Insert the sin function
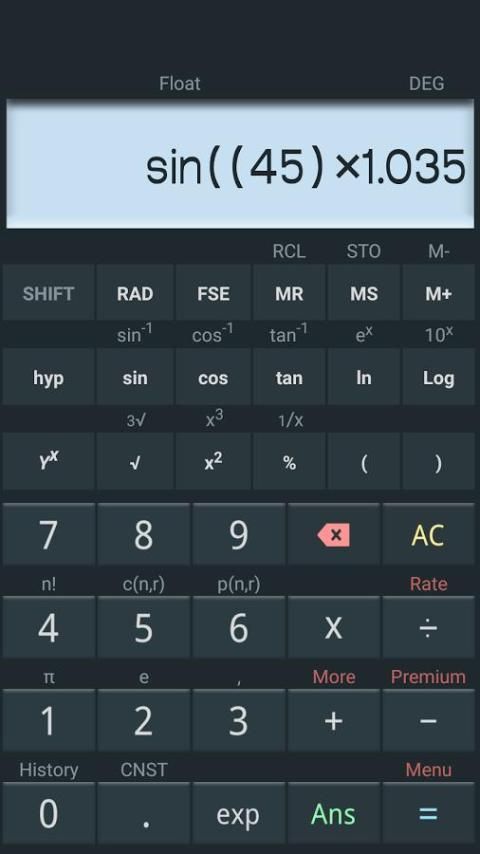Image resolution: width=480 pixels, height=854 pixels. (x=135, y=377)
